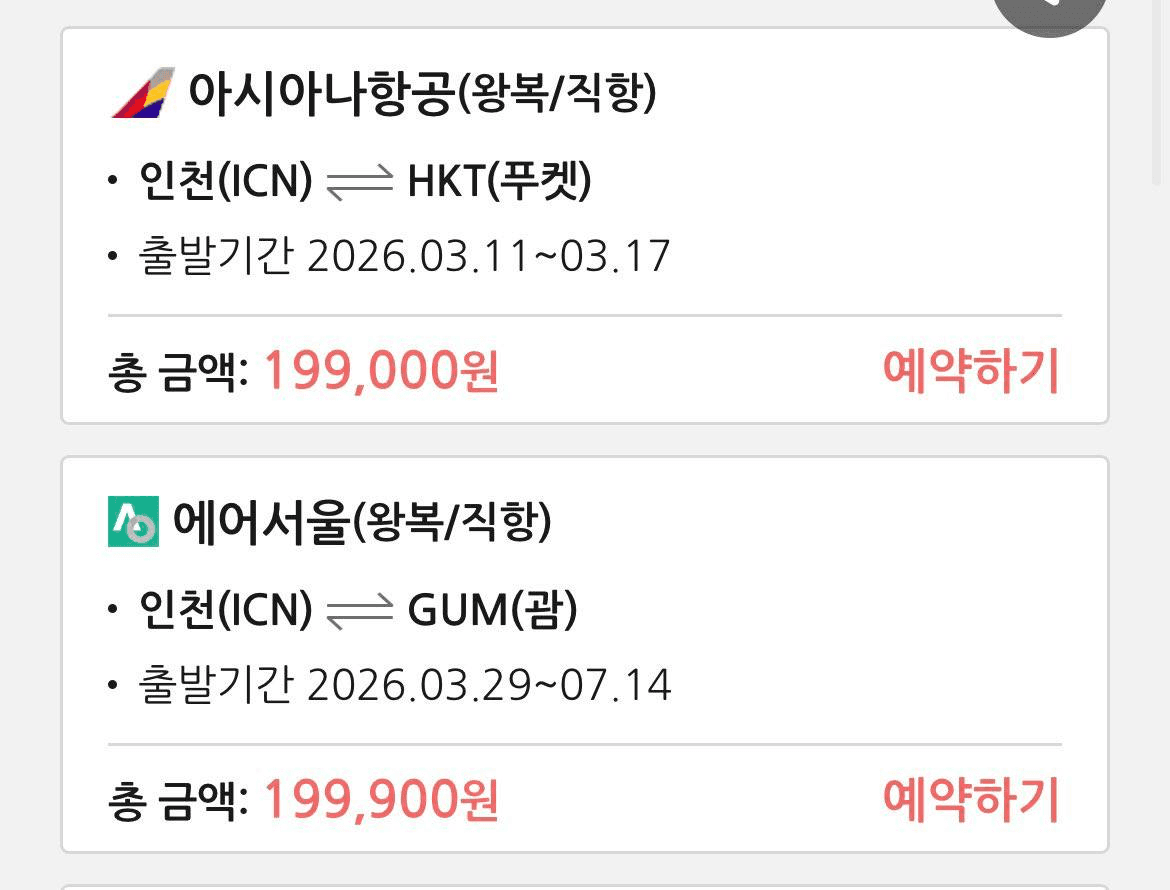Book the Asiana Incheon–Phuket 199,000원 flight
Screen dimensions: 1170x890
pos(970,371)
